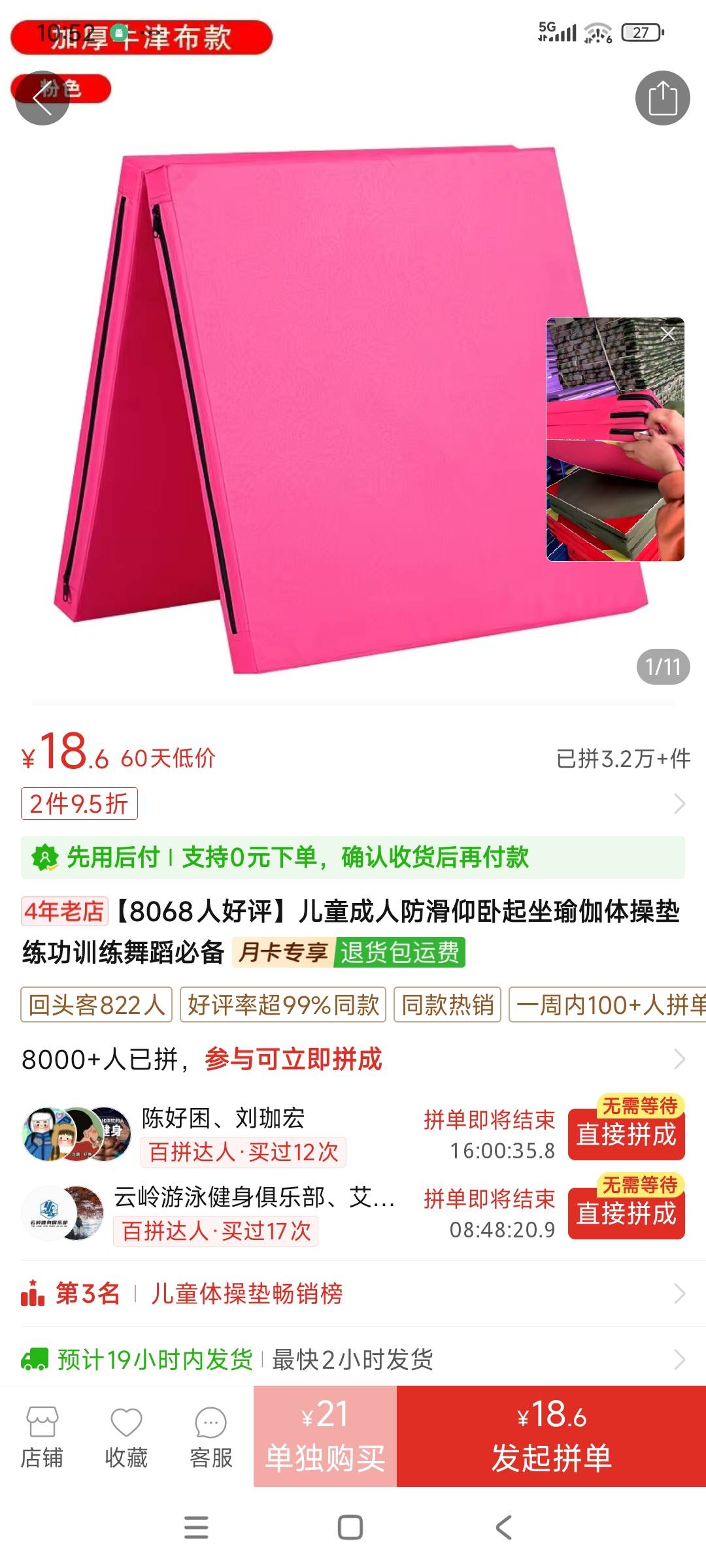This screenshot has width=706, height=1568.
Task: Buy alone with ¥21 单独购买
Action: coord(325,1436)
